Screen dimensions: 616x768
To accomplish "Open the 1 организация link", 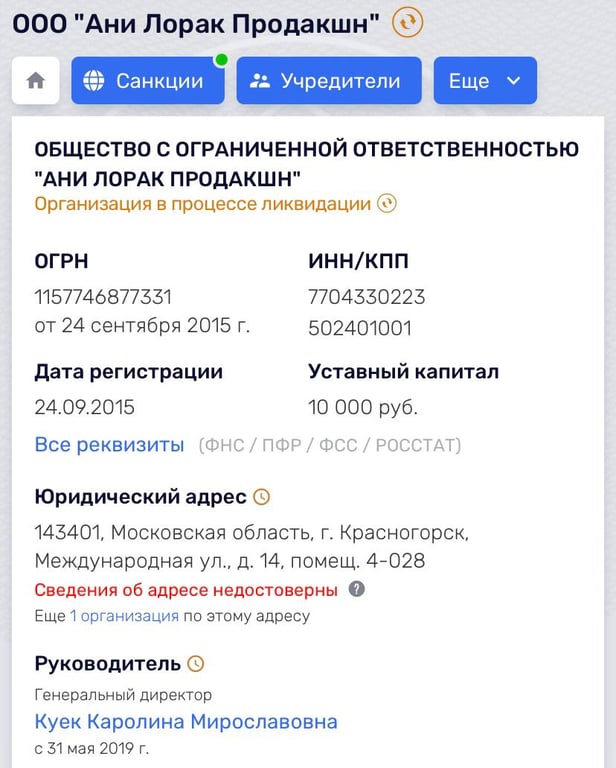I will click(124, 616).
